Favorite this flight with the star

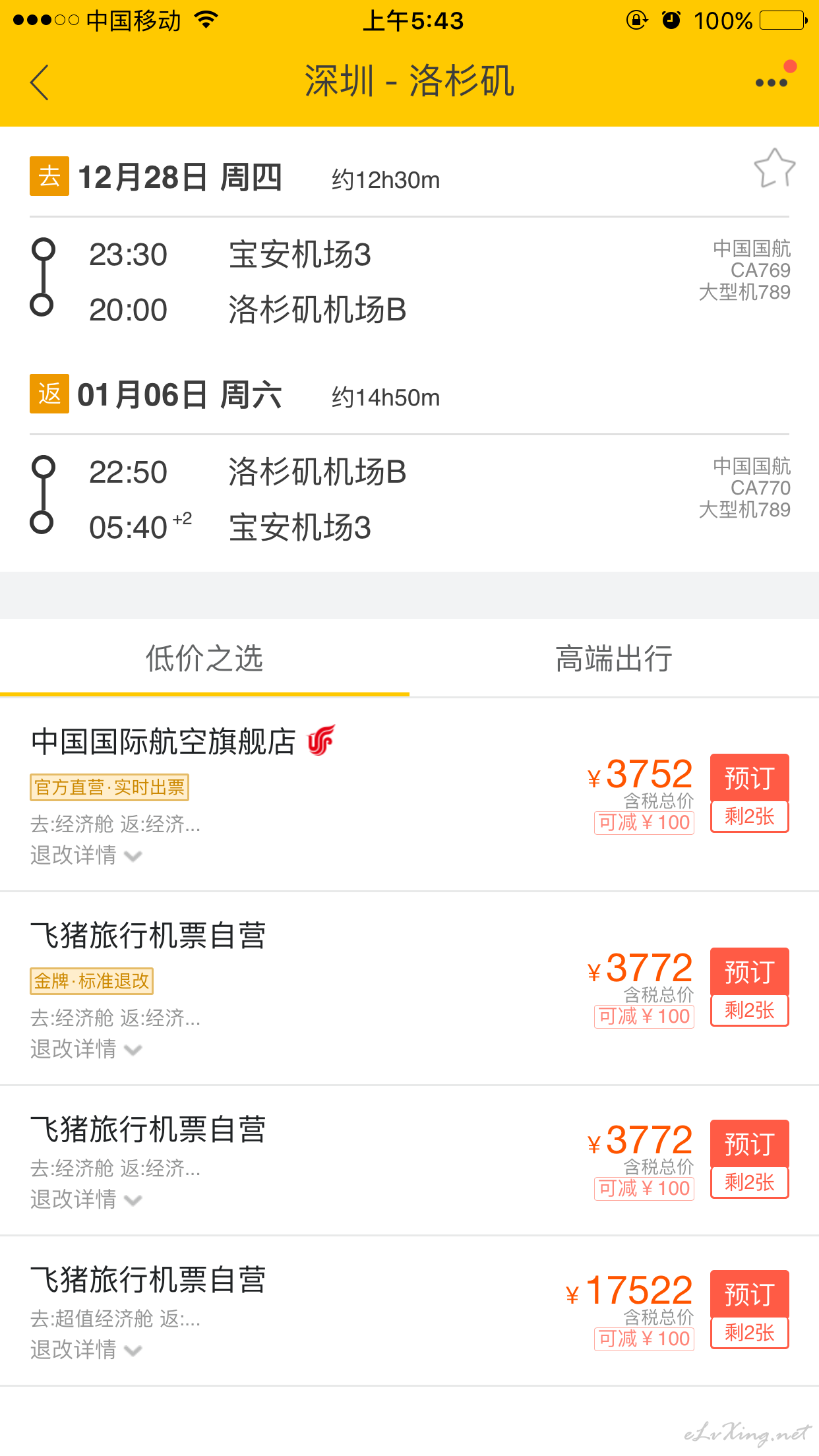[x=775, y=168]
